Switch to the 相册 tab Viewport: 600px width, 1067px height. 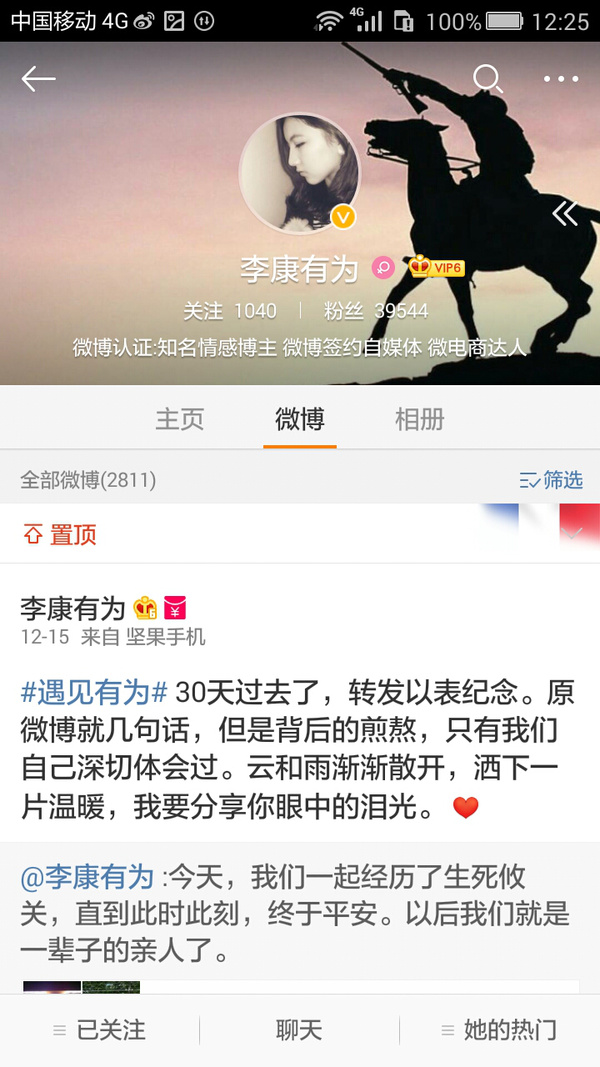420,418
